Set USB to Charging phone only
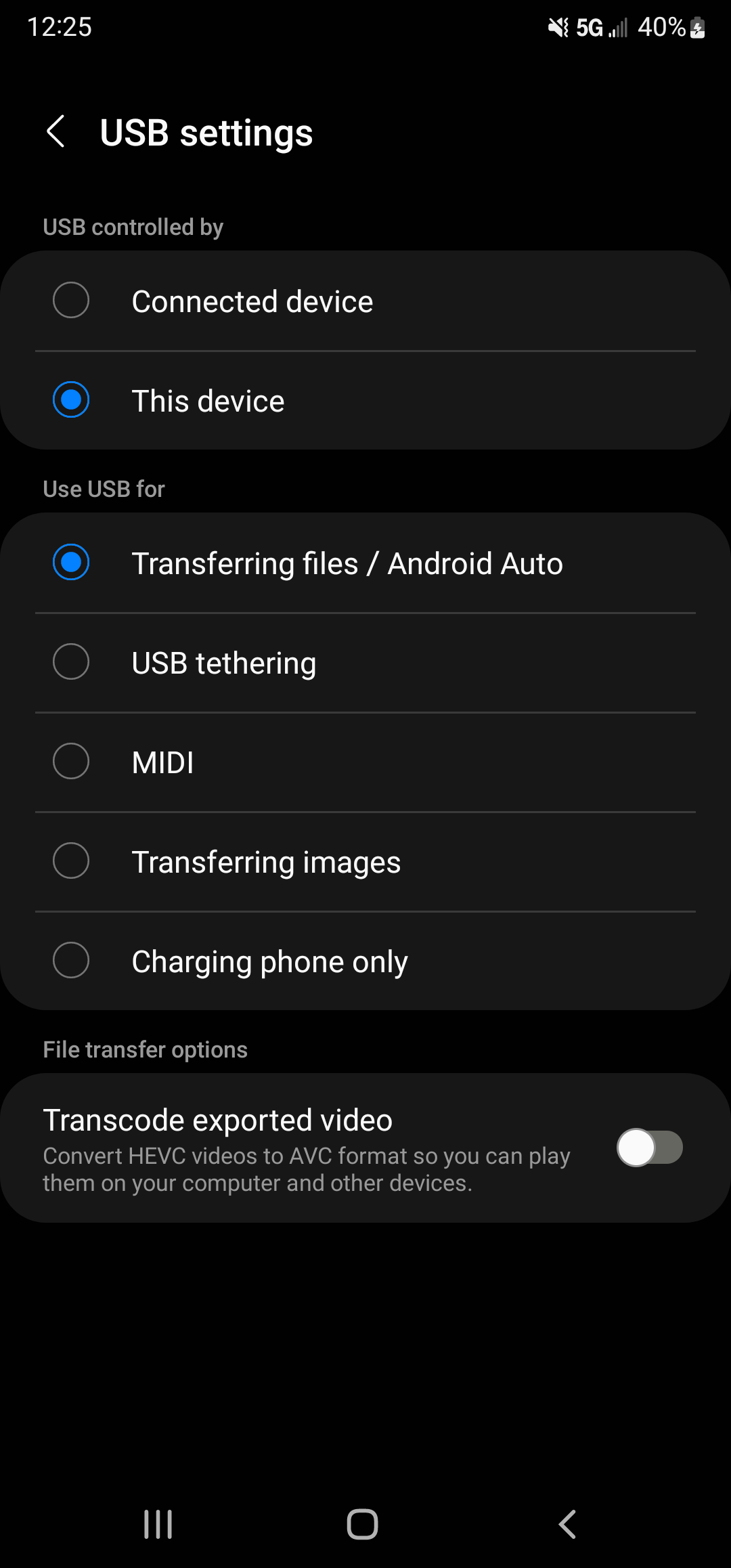Viewport: 731px width, 1568px height. 71,961
